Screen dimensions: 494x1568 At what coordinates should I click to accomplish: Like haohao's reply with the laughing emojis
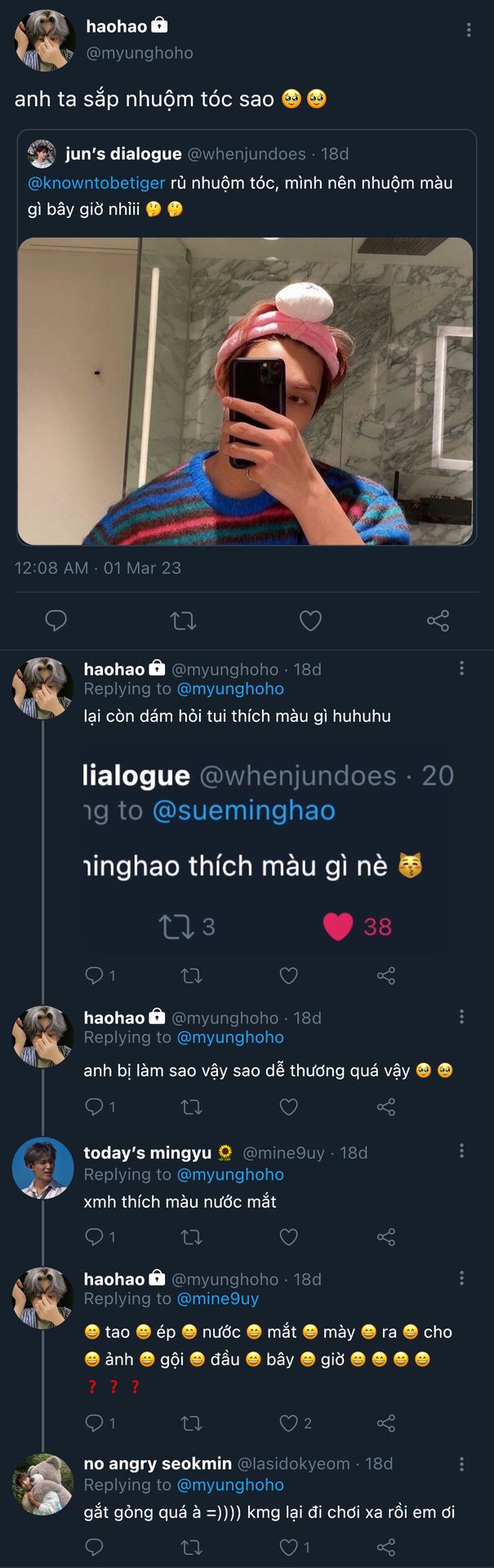tap(289, 1423)
